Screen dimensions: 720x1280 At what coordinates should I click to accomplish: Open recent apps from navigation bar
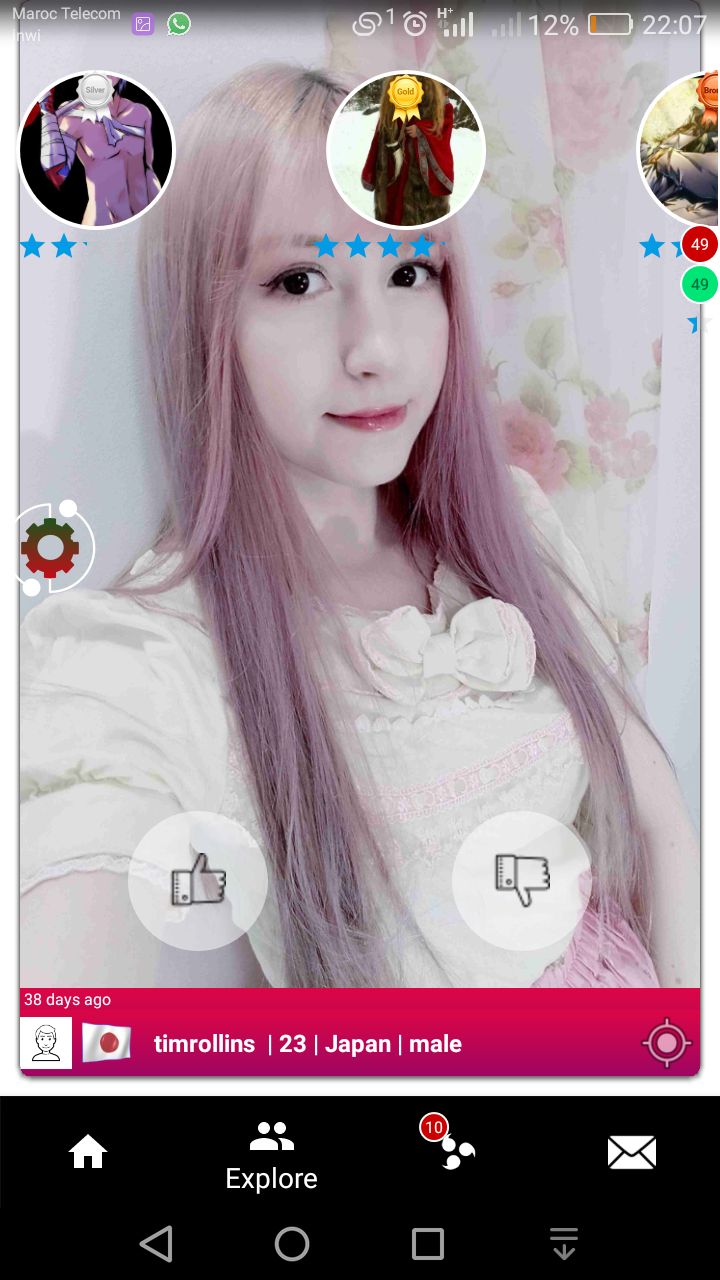point(428,1244)
